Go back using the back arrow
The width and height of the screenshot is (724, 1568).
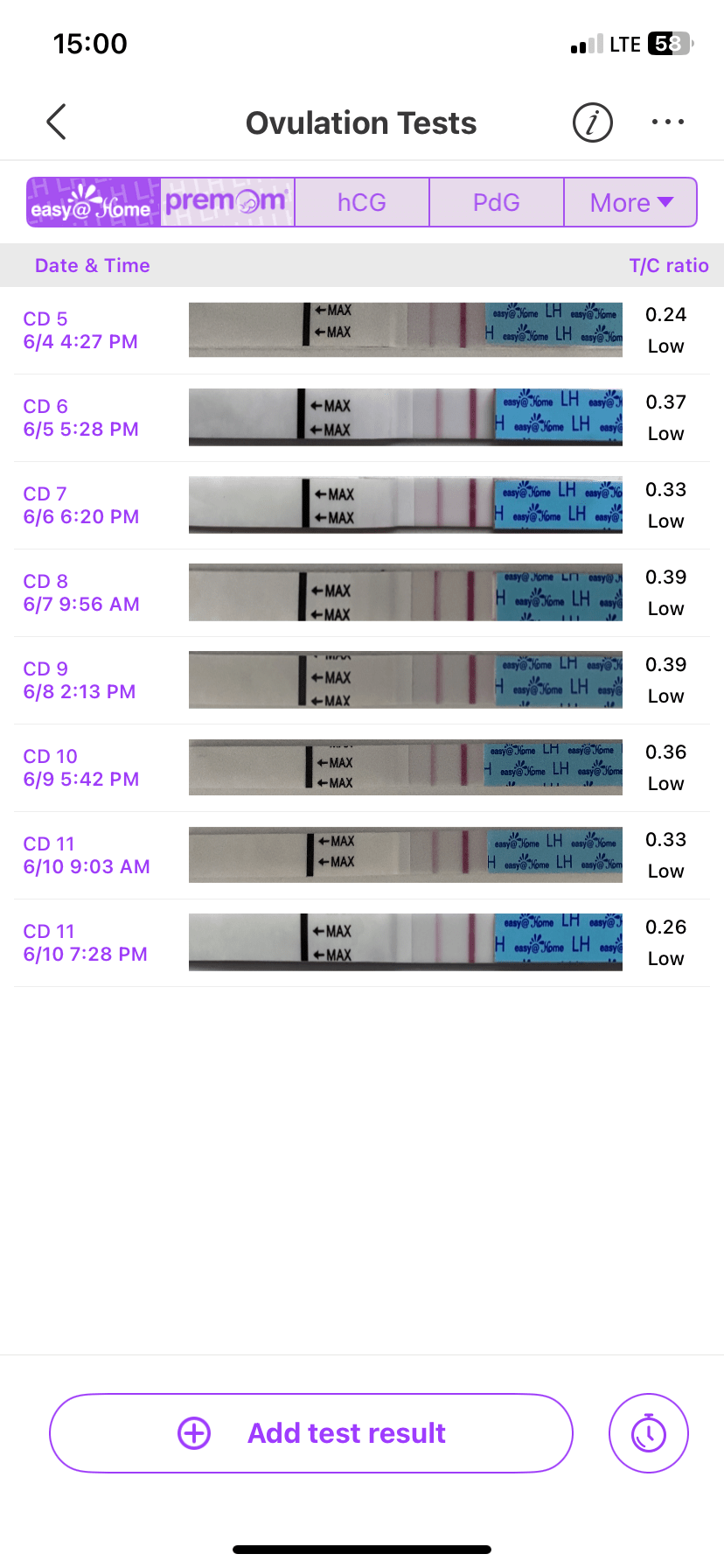pyautogui.click(x=57, y=122)
